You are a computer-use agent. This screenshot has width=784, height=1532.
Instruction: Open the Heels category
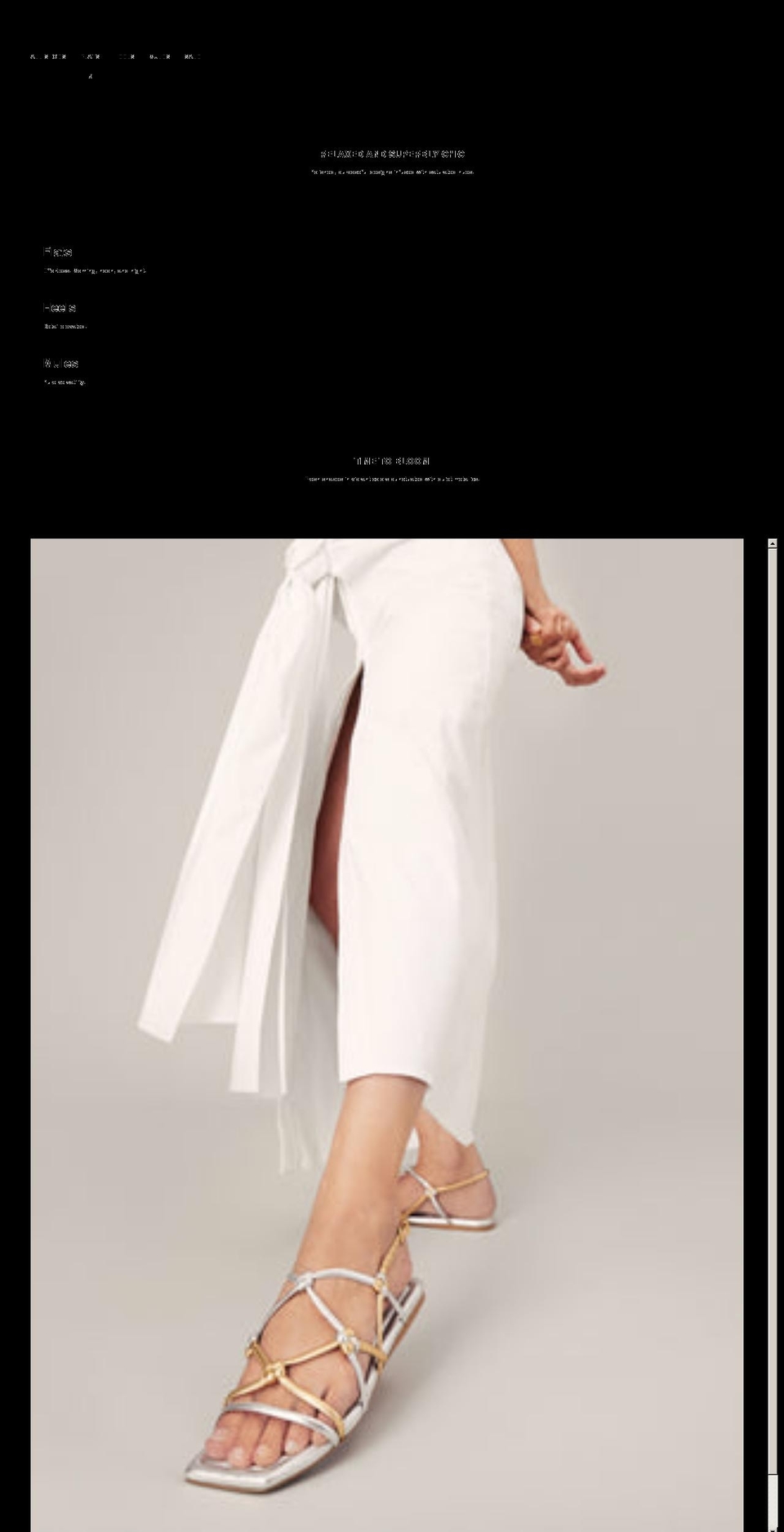[x=59, y=307]
